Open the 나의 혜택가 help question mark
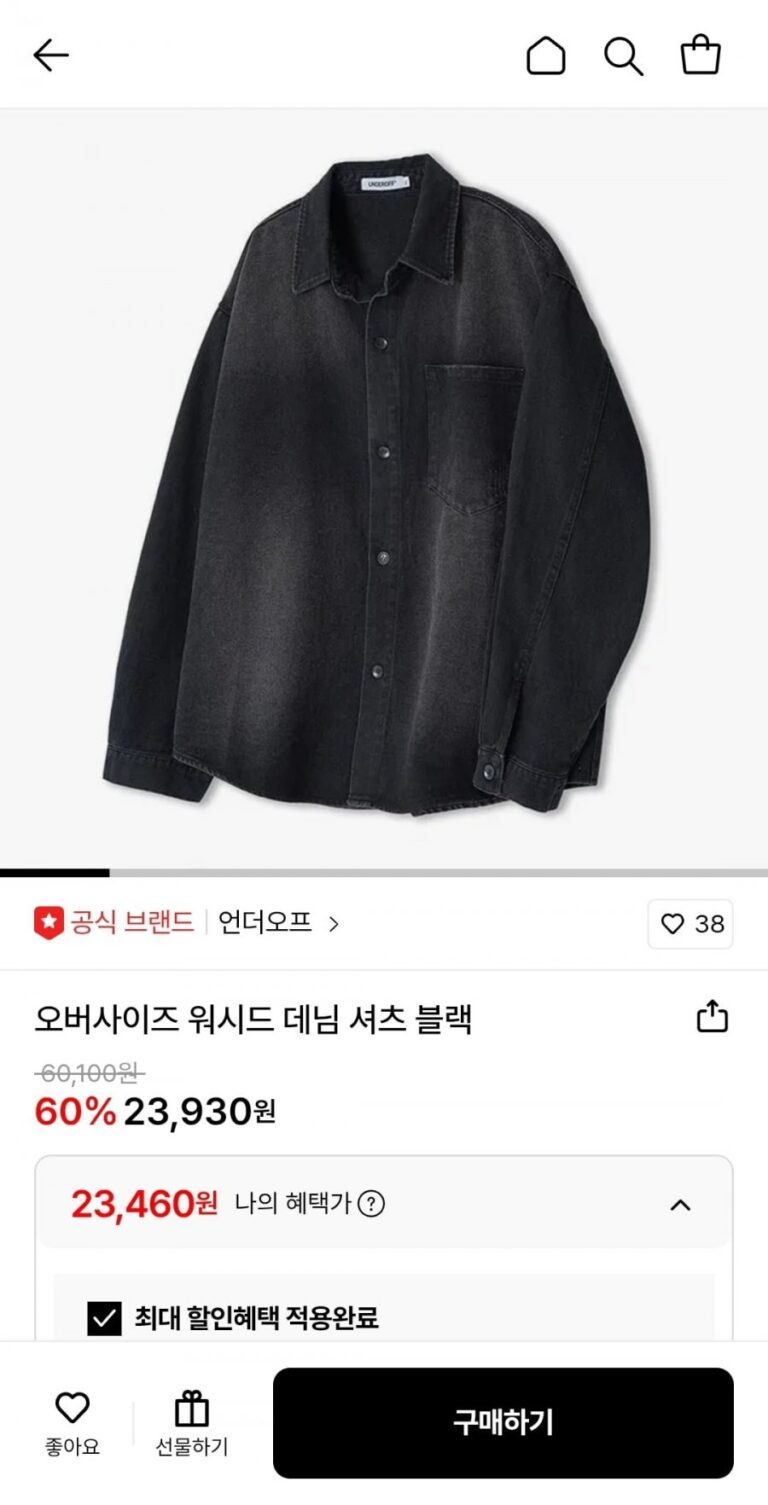Image resolution: width=768 pixels, height=1505 pixels. 371,1204
